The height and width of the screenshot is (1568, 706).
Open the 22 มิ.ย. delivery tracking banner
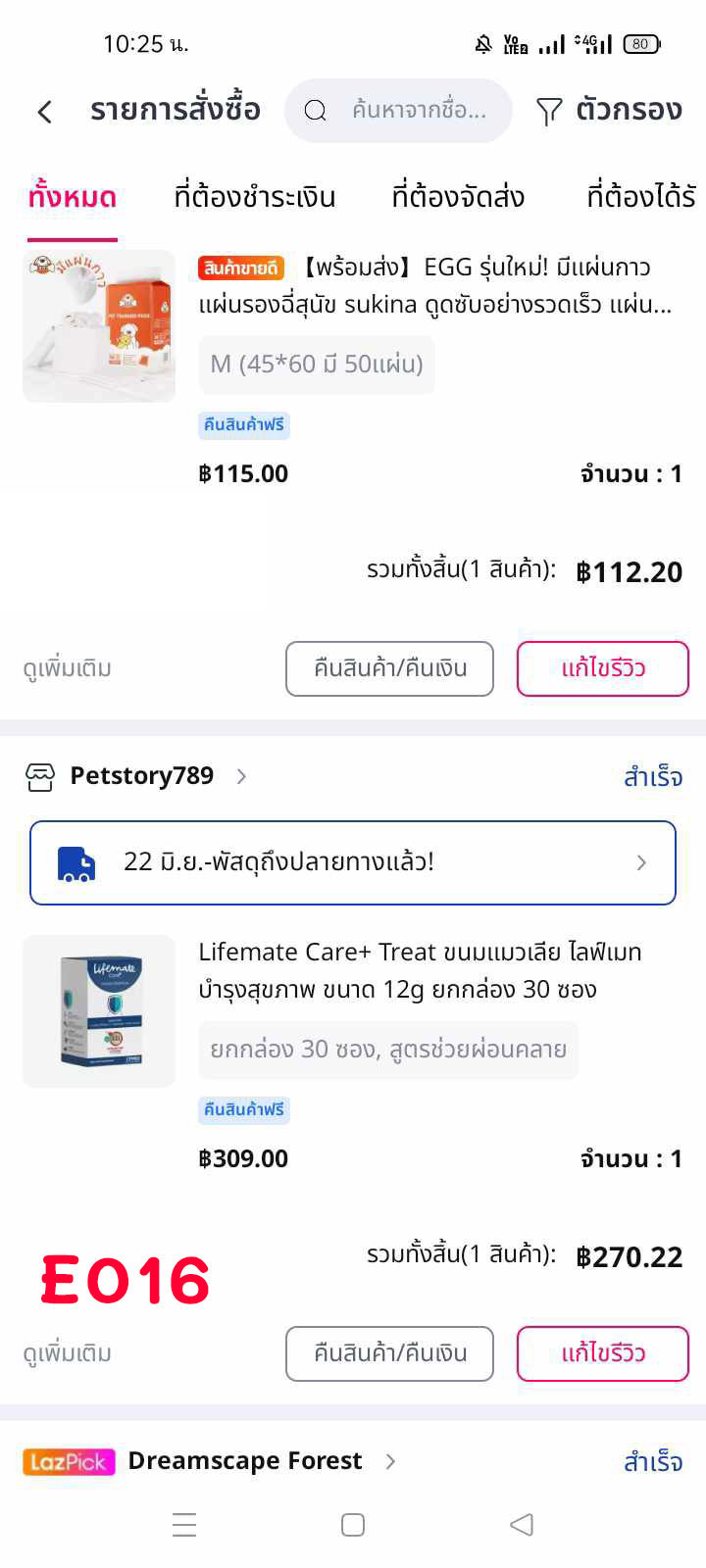[x=353, y=862]
